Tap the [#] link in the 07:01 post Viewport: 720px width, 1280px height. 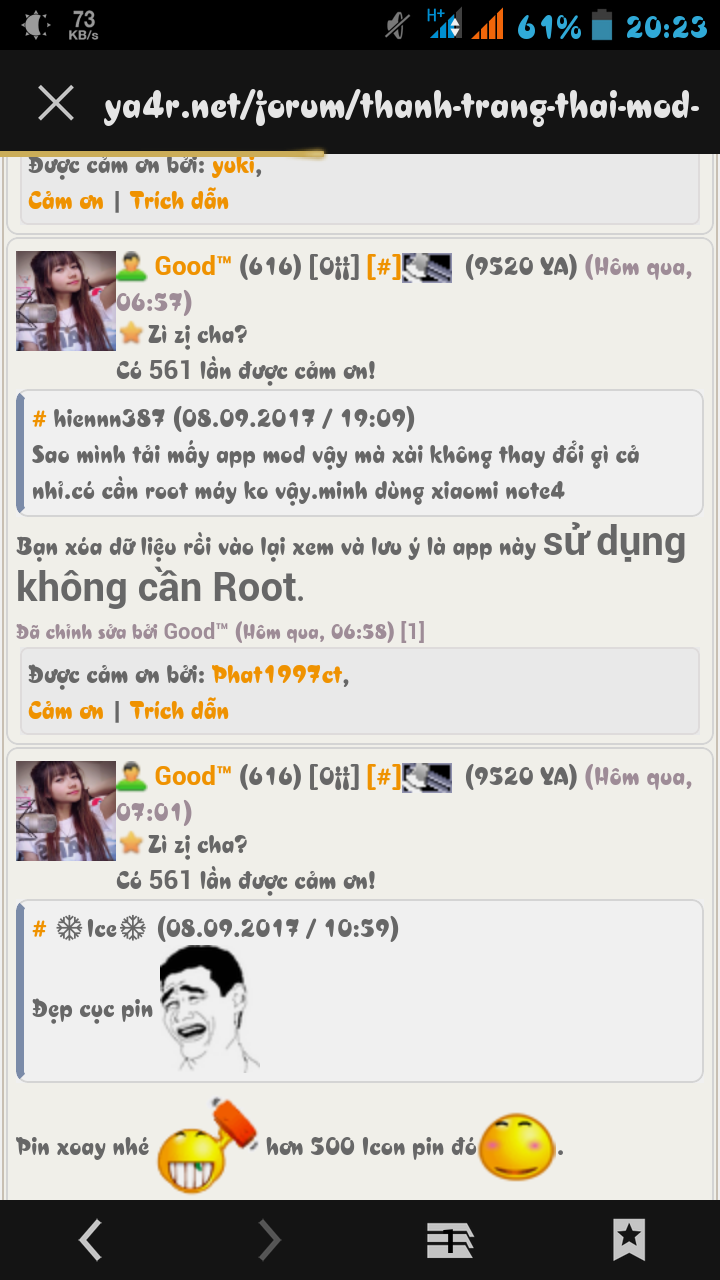click(384, 777)
